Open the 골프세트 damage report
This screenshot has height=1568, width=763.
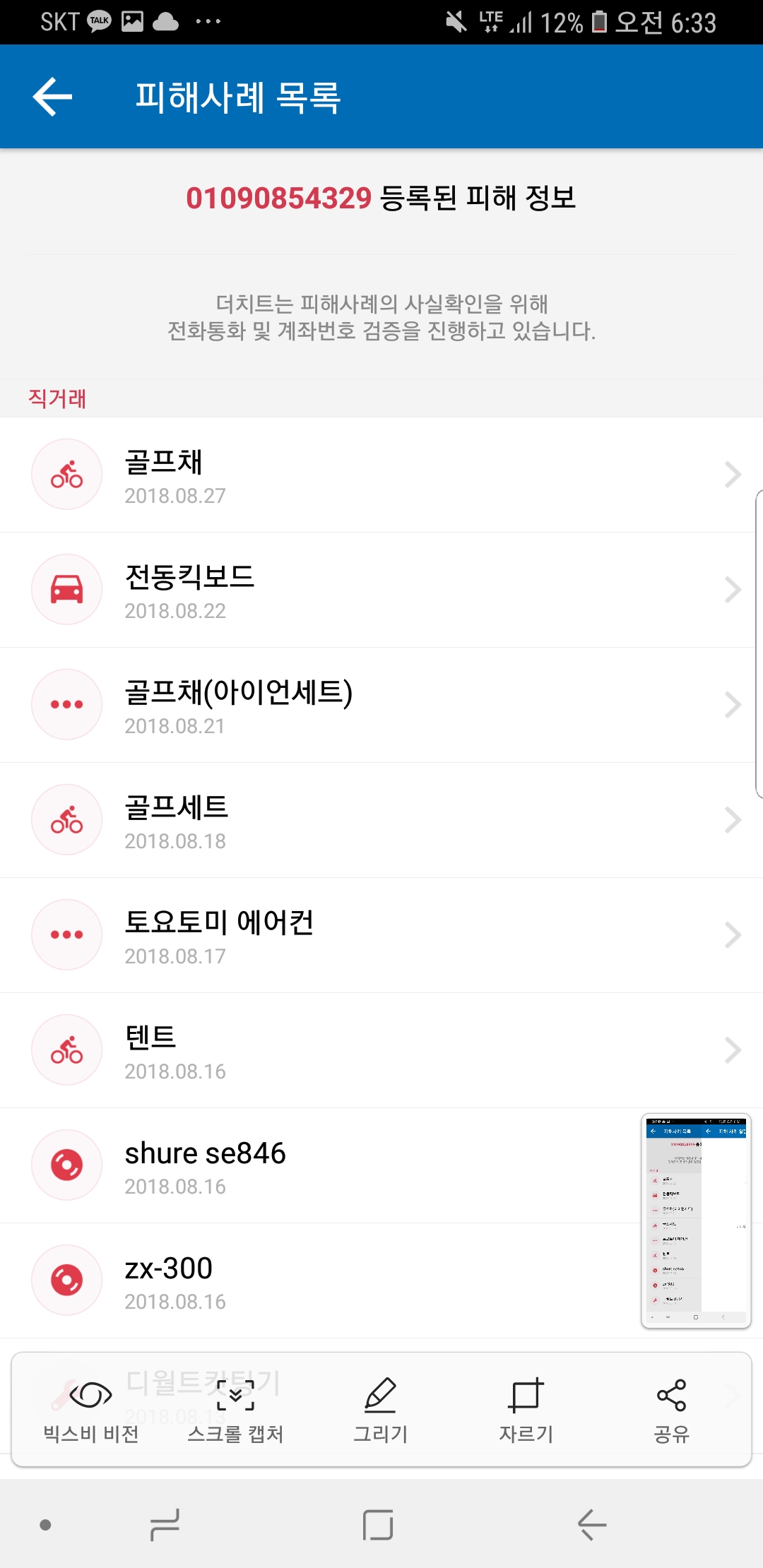point(381,820)
